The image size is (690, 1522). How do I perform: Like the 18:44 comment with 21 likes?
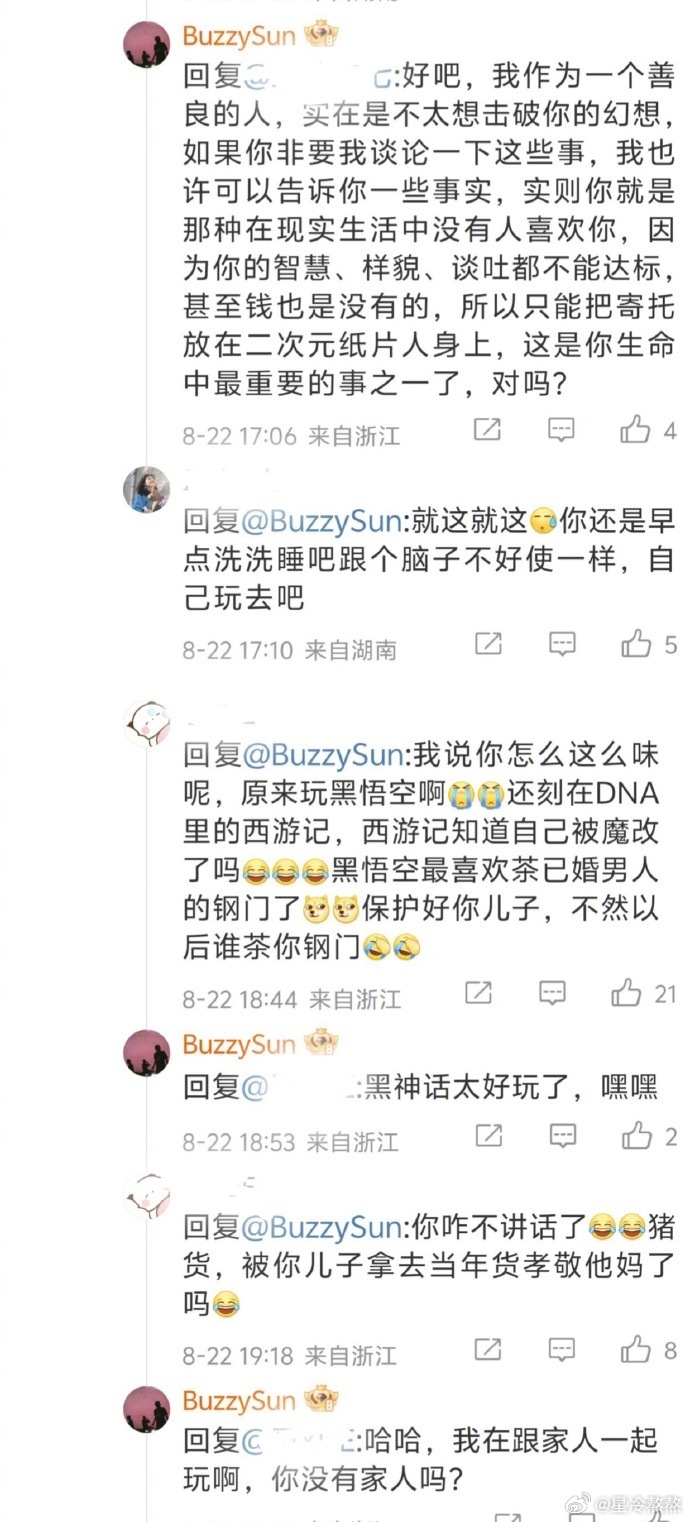[x=626, y=993]
